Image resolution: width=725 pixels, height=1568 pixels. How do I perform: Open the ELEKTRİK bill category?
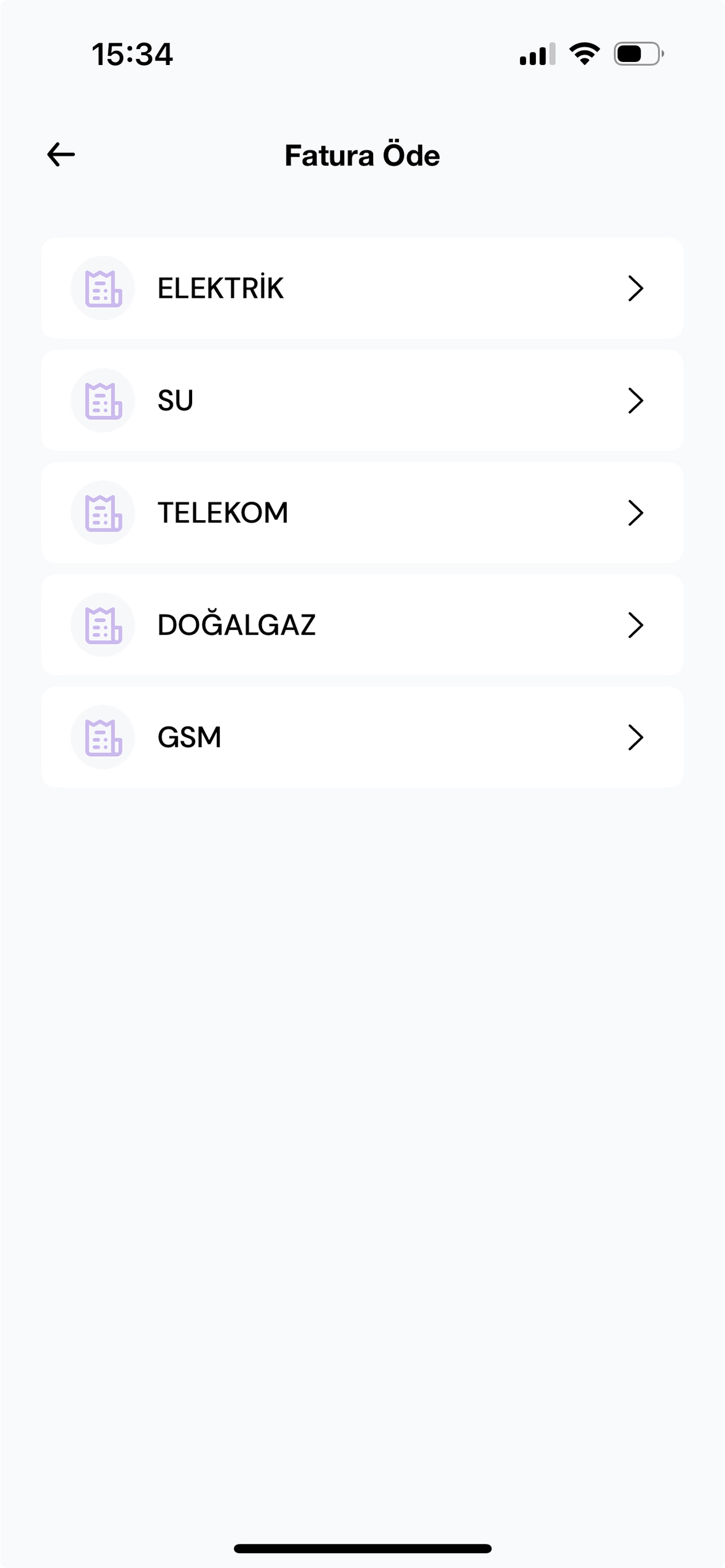click(x=362, y=288)
